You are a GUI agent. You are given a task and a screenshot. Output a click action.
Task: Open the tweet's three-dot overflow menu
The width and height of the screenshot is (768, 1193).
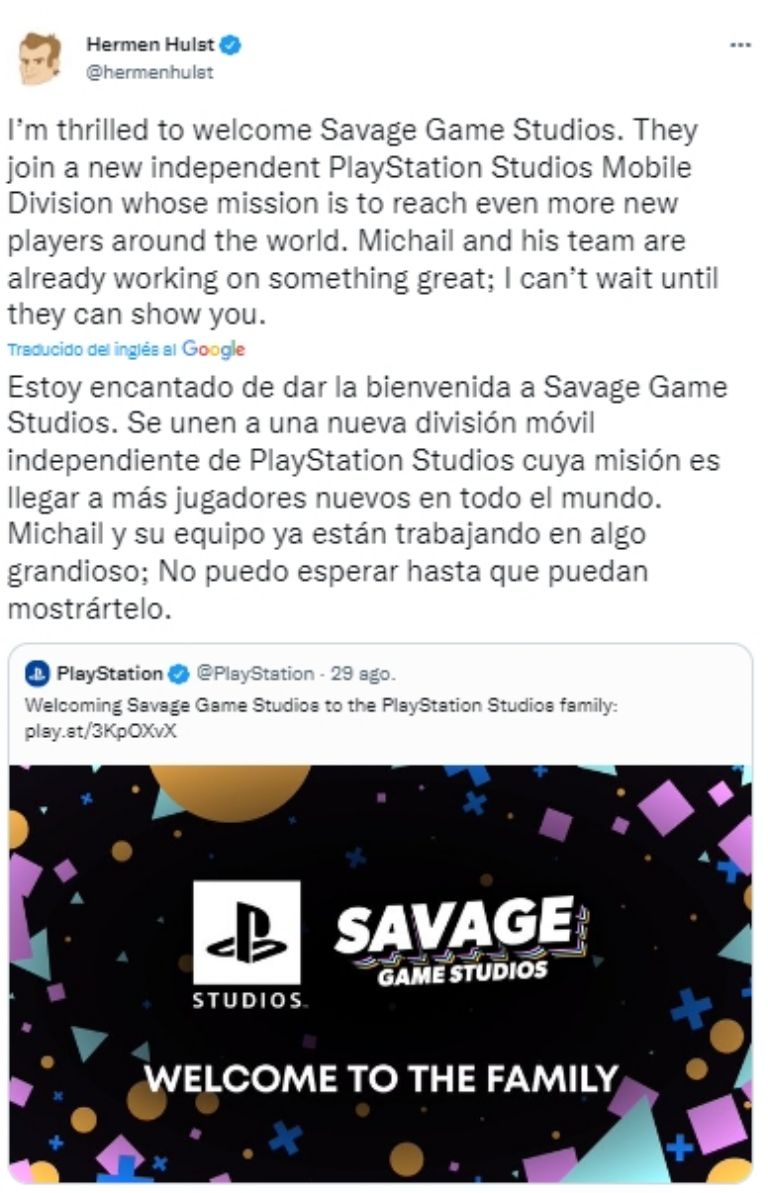pyautogui.click(x=740, y=46)
